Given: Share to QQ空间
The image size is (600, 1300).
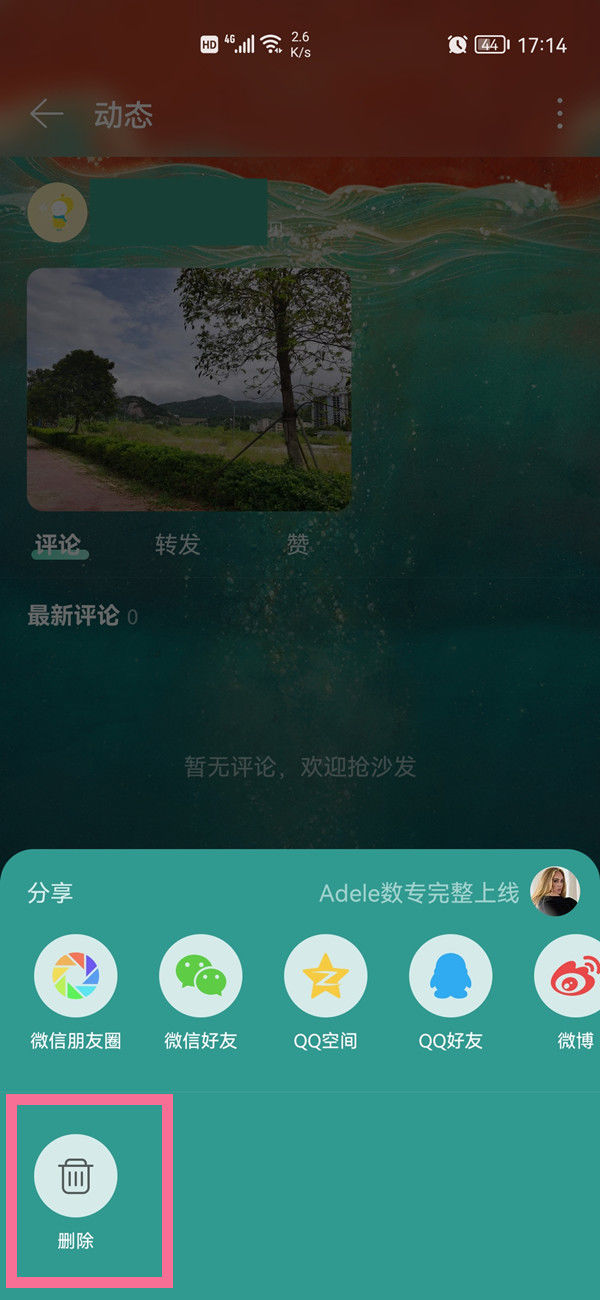Looking at the screenshot, I should (326, 976).
